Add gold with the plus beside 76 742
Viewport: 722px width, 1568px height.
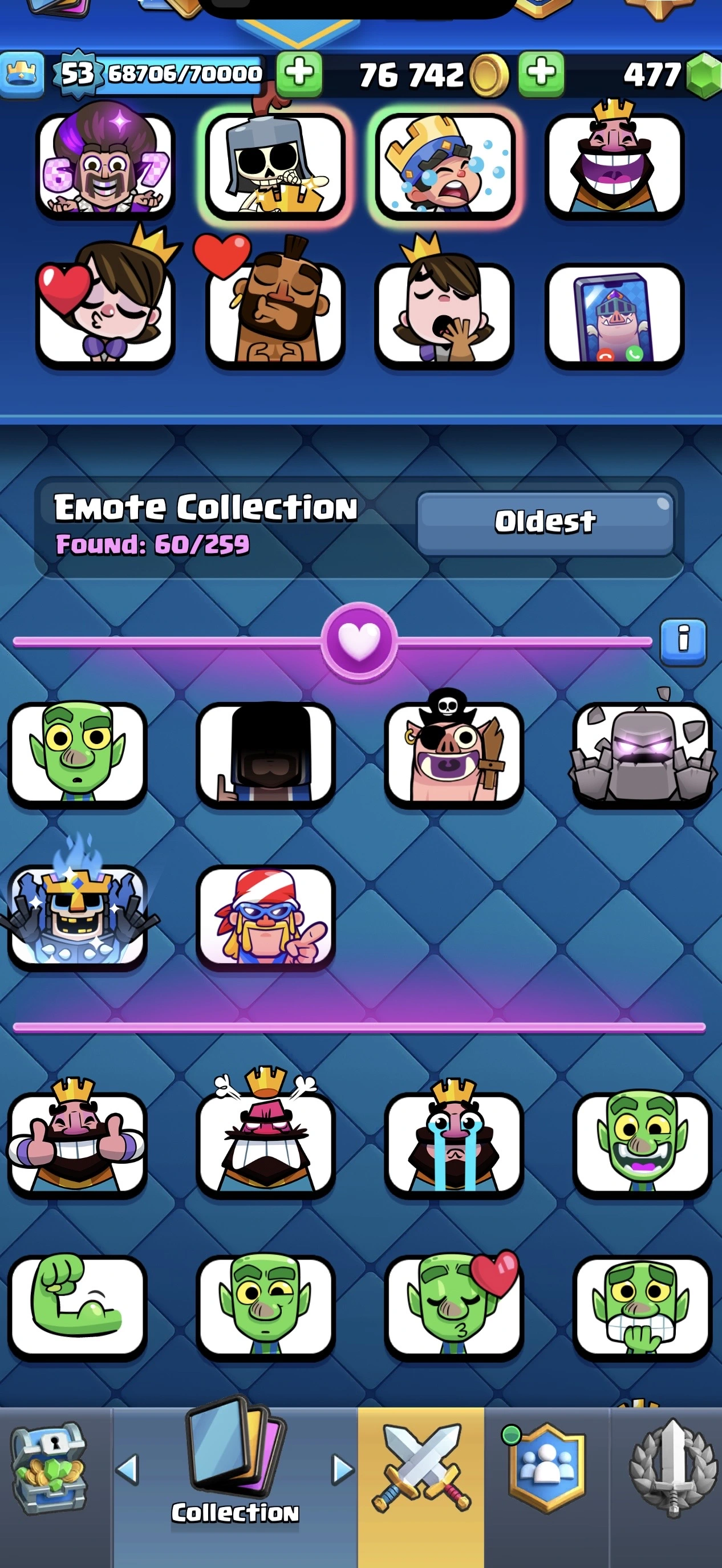click(x=541, y=74)
